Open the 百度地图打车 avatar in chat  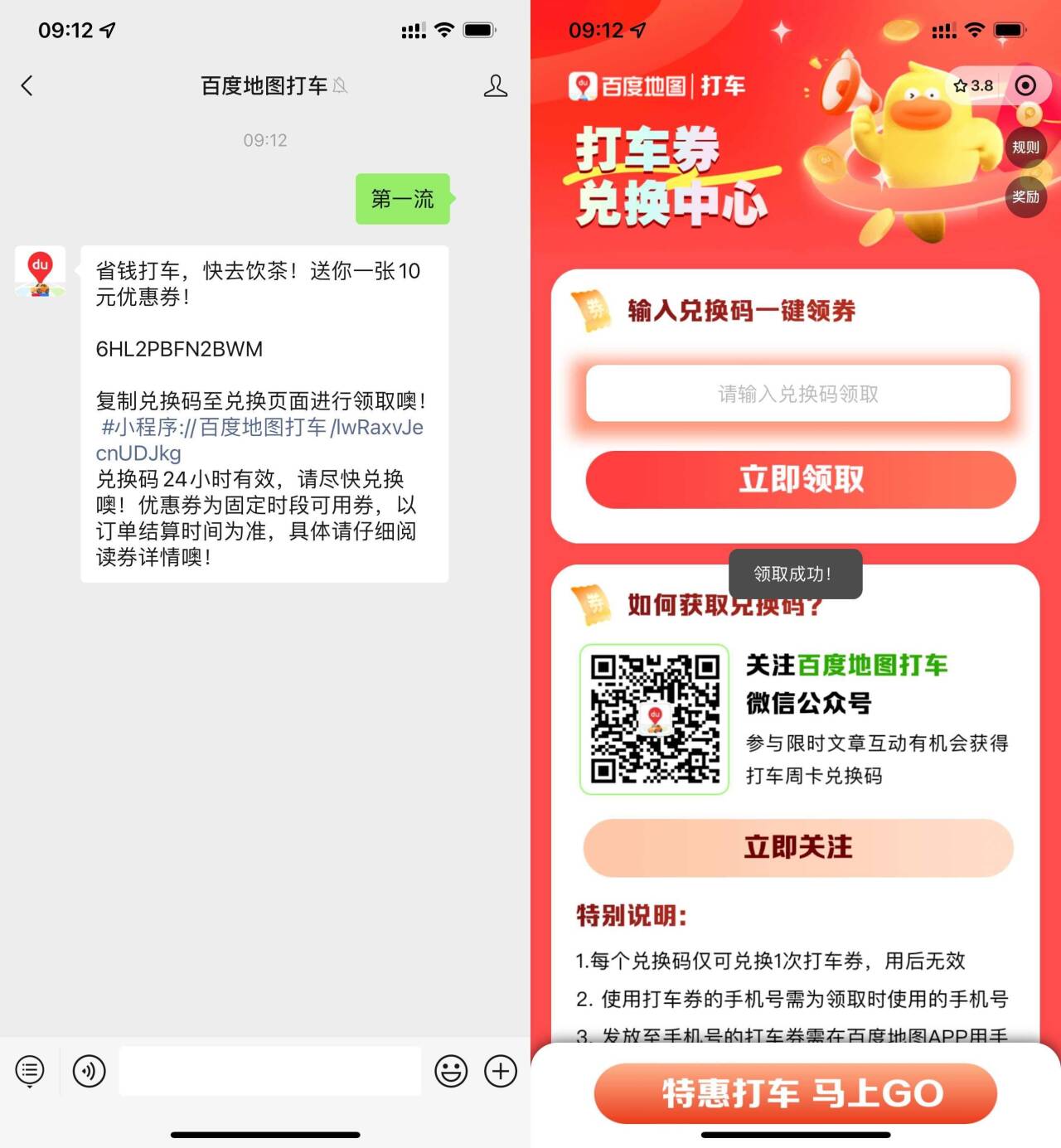coord(40,272)
